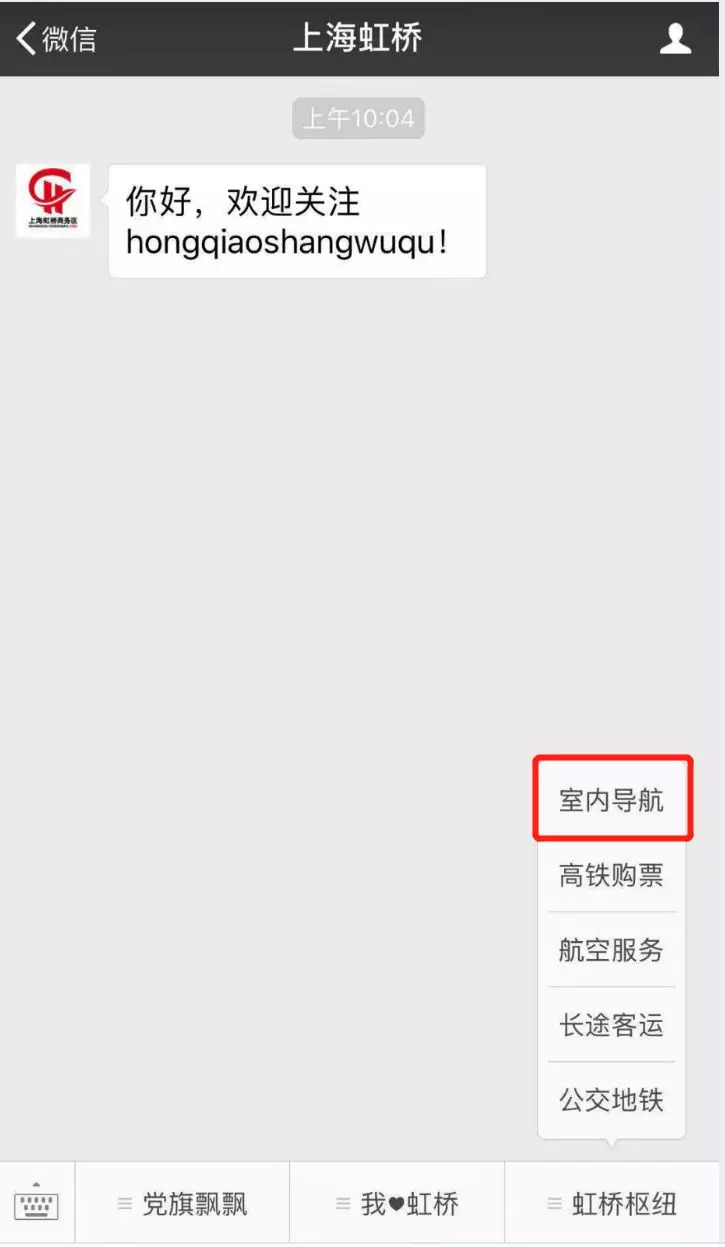Expand the 我♥虹桥 bottom menu
The image size is (725, 1247).
pyautogui.click(x=397, y=1204)
